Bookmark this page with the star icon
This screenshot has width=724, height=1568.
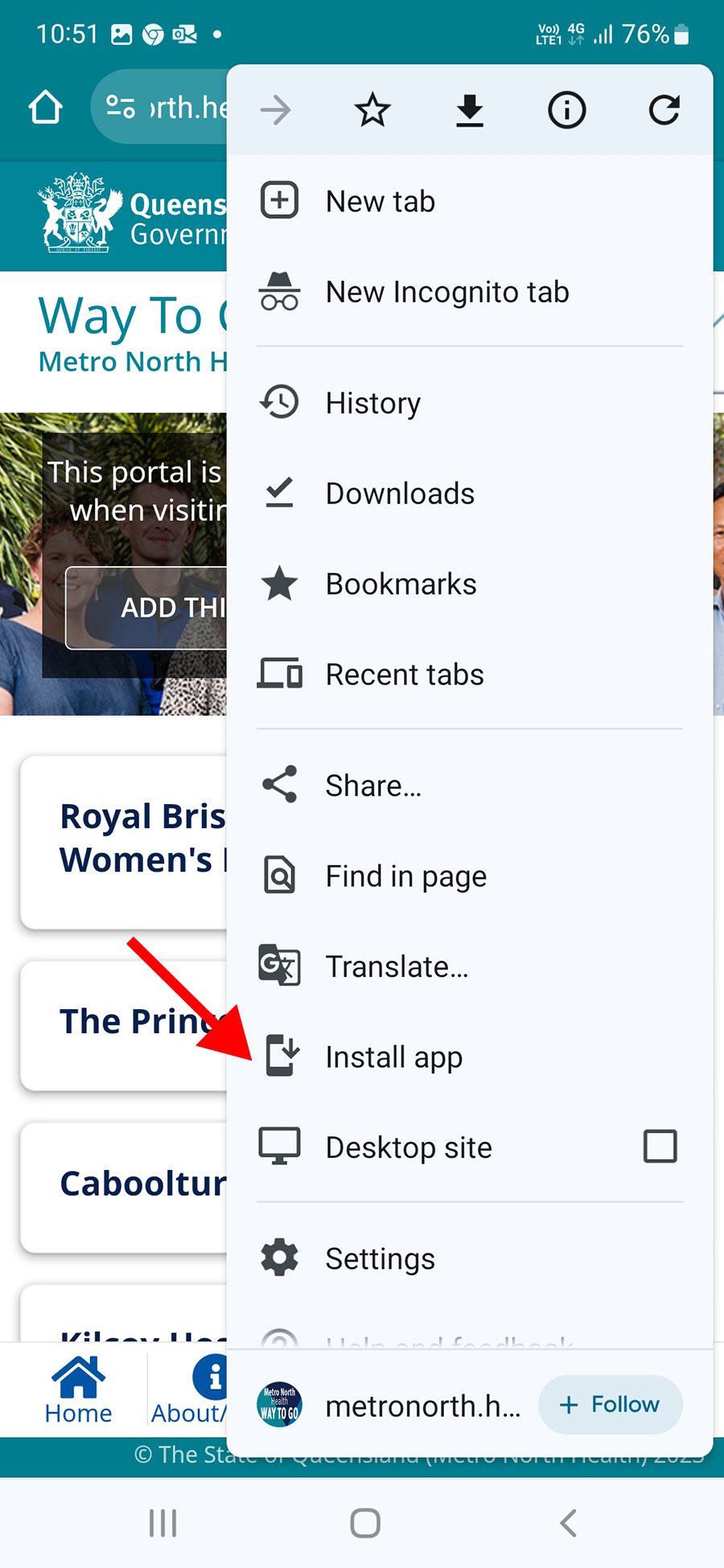[x=372, y=110]
